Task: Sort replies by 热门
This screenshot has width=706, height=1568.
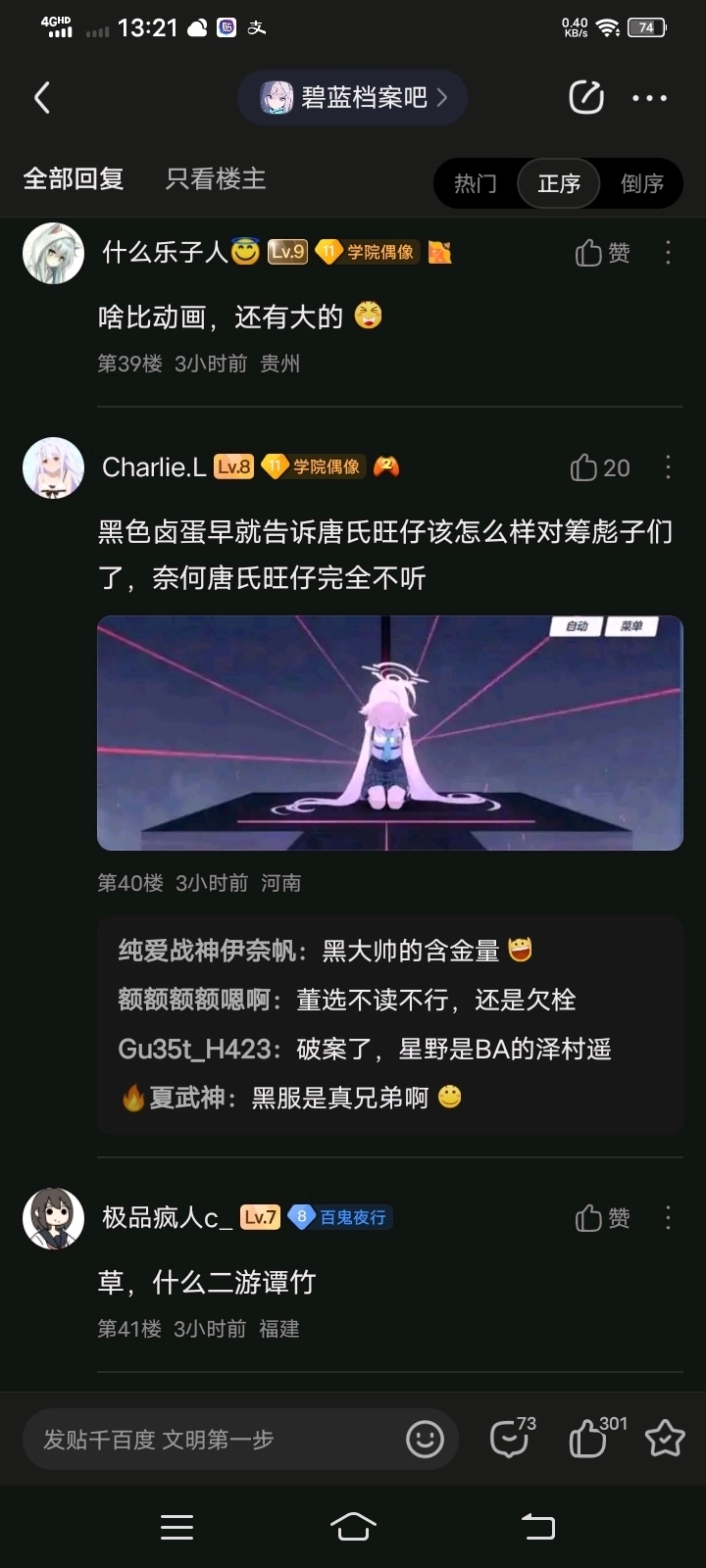Action: click(x=476, y=183)
